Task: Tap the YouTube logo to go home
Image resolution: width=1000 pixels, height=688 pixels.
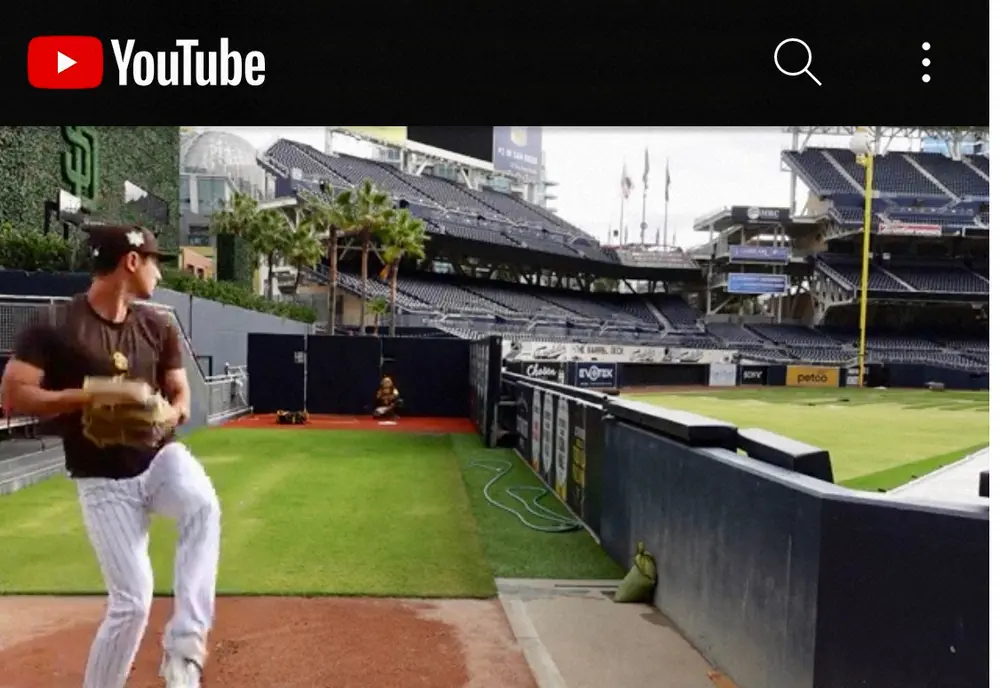Action: click(146, 62)
